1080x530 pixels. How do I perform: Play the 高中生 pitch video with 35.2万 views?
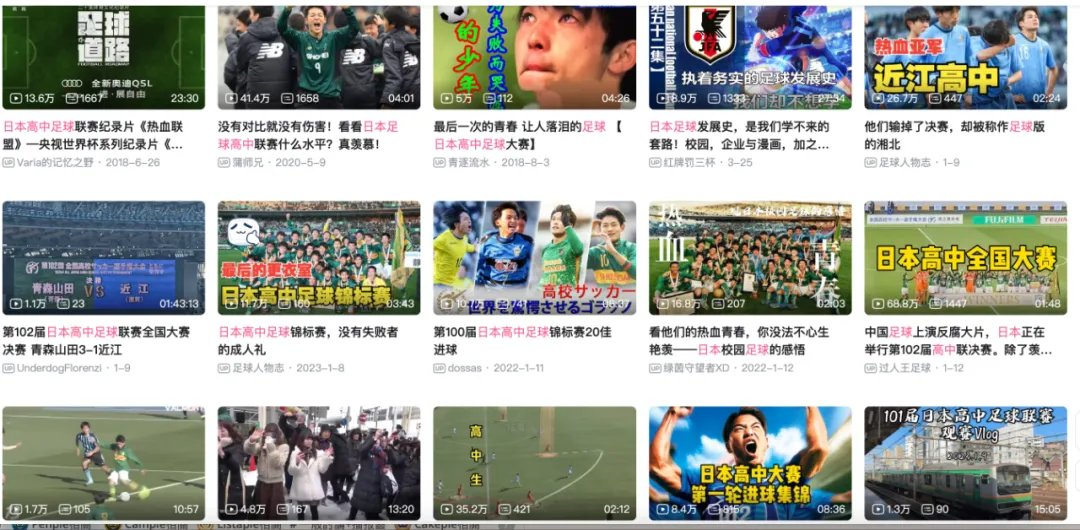click(x=534, y=462)
